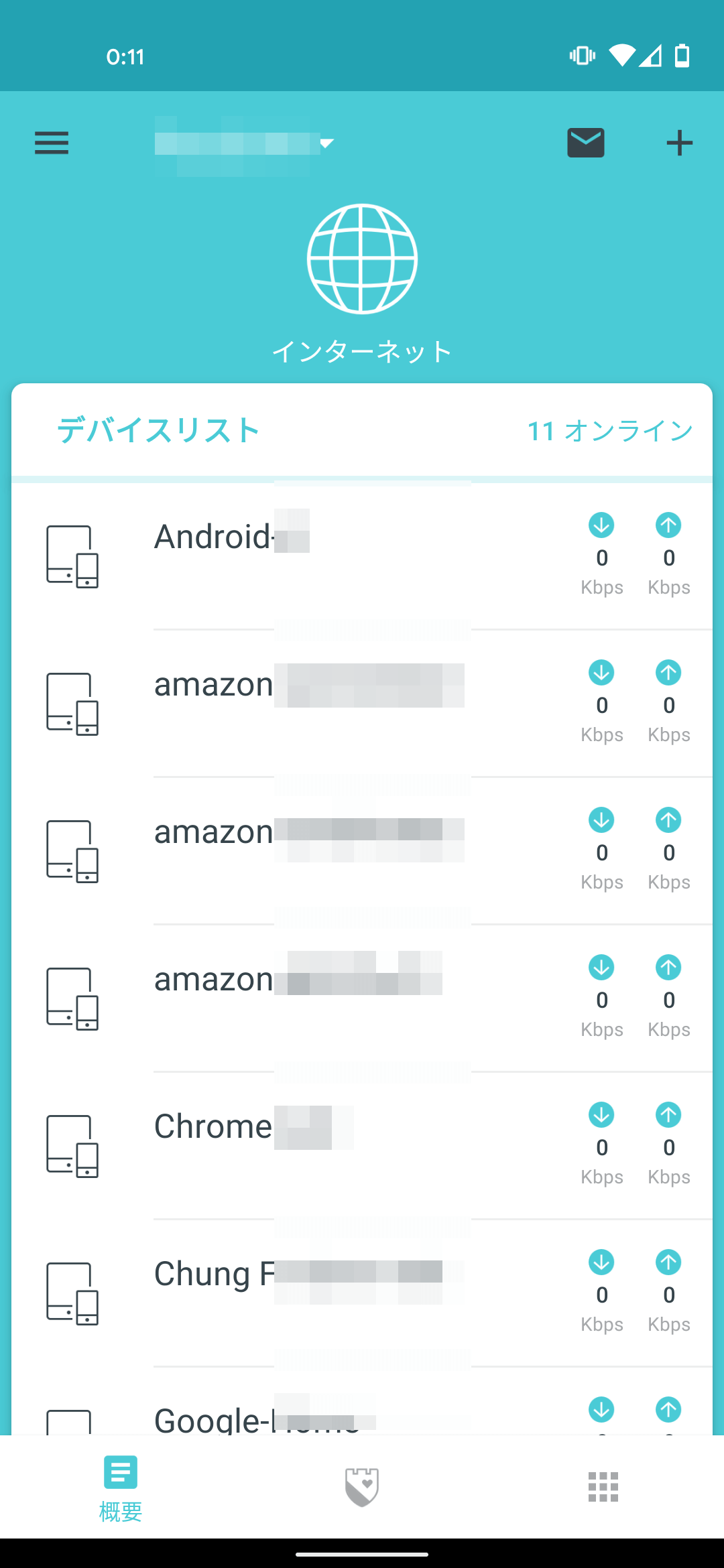Open the Chrome device entry

(362, 1146)
